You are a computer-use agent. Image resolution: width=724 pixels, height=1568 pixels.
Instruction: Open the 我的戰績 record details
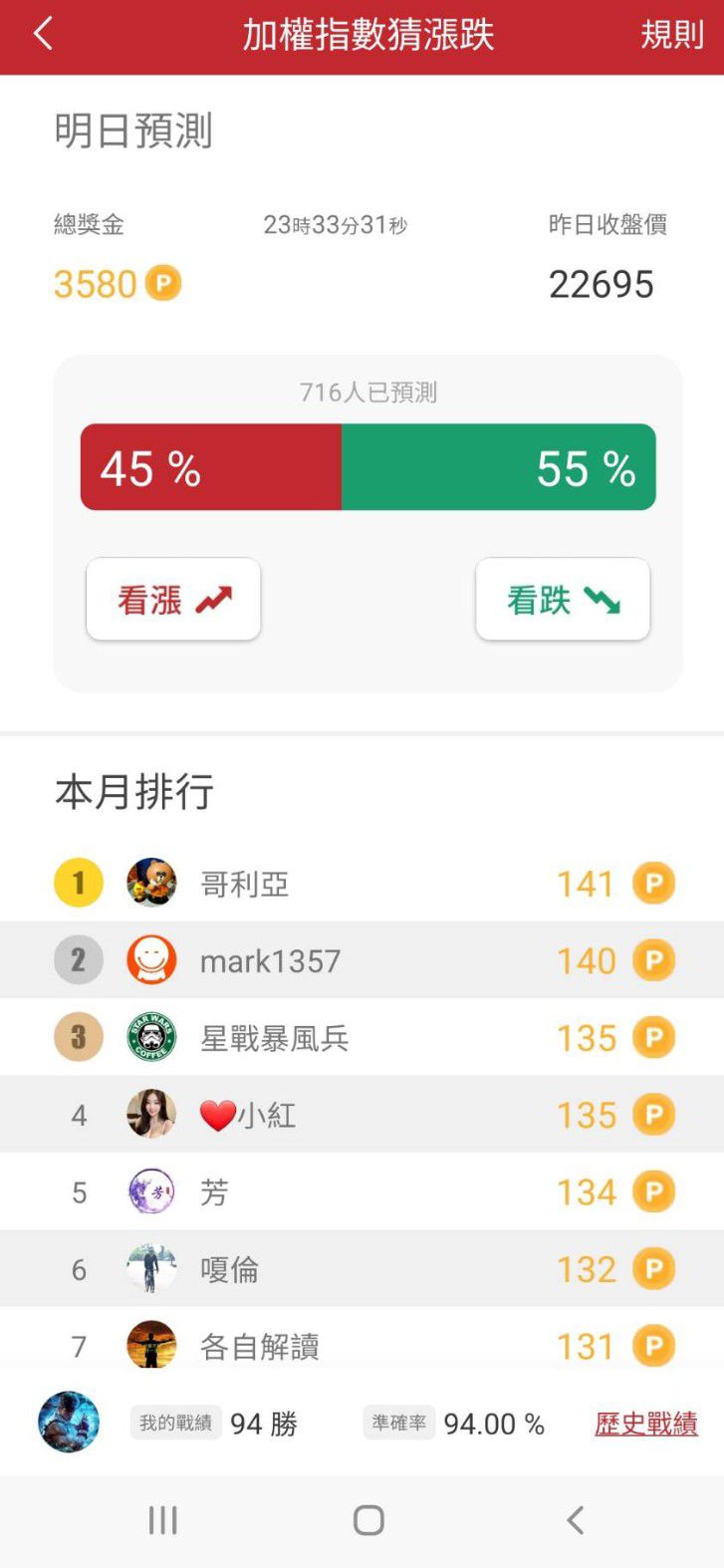[175, 1424]
